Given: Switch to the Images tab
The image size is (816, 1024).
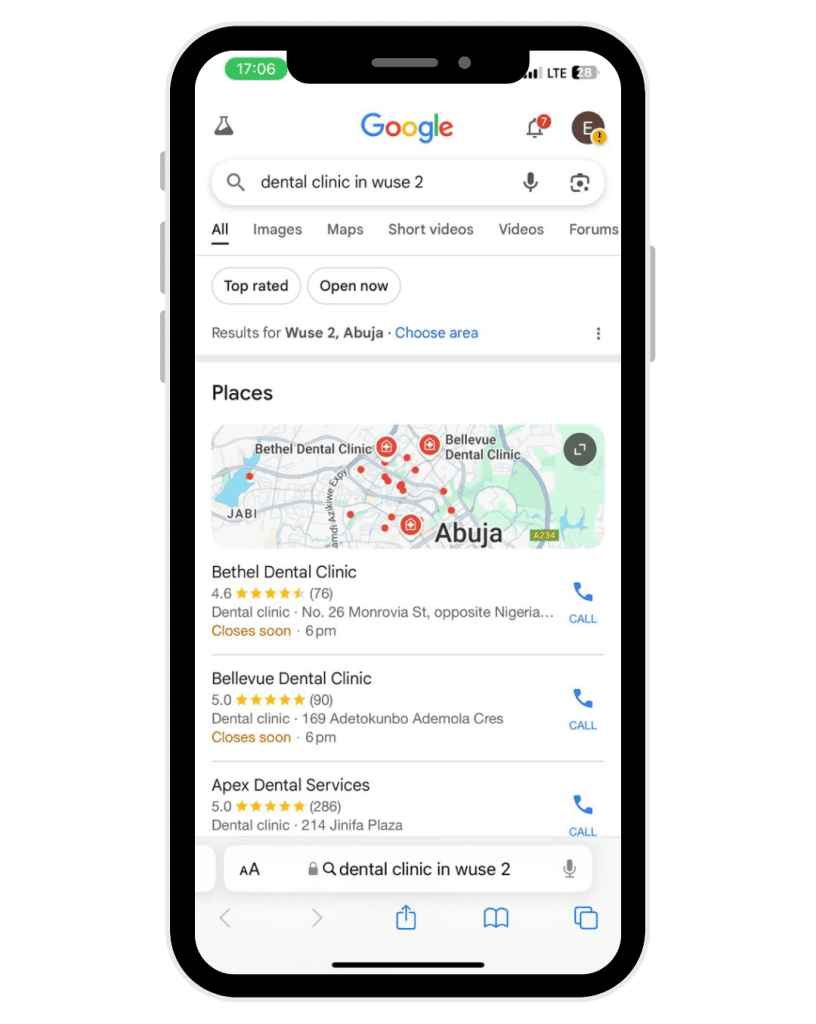Looking at the screenshot, I should click(x=277, y=229).
